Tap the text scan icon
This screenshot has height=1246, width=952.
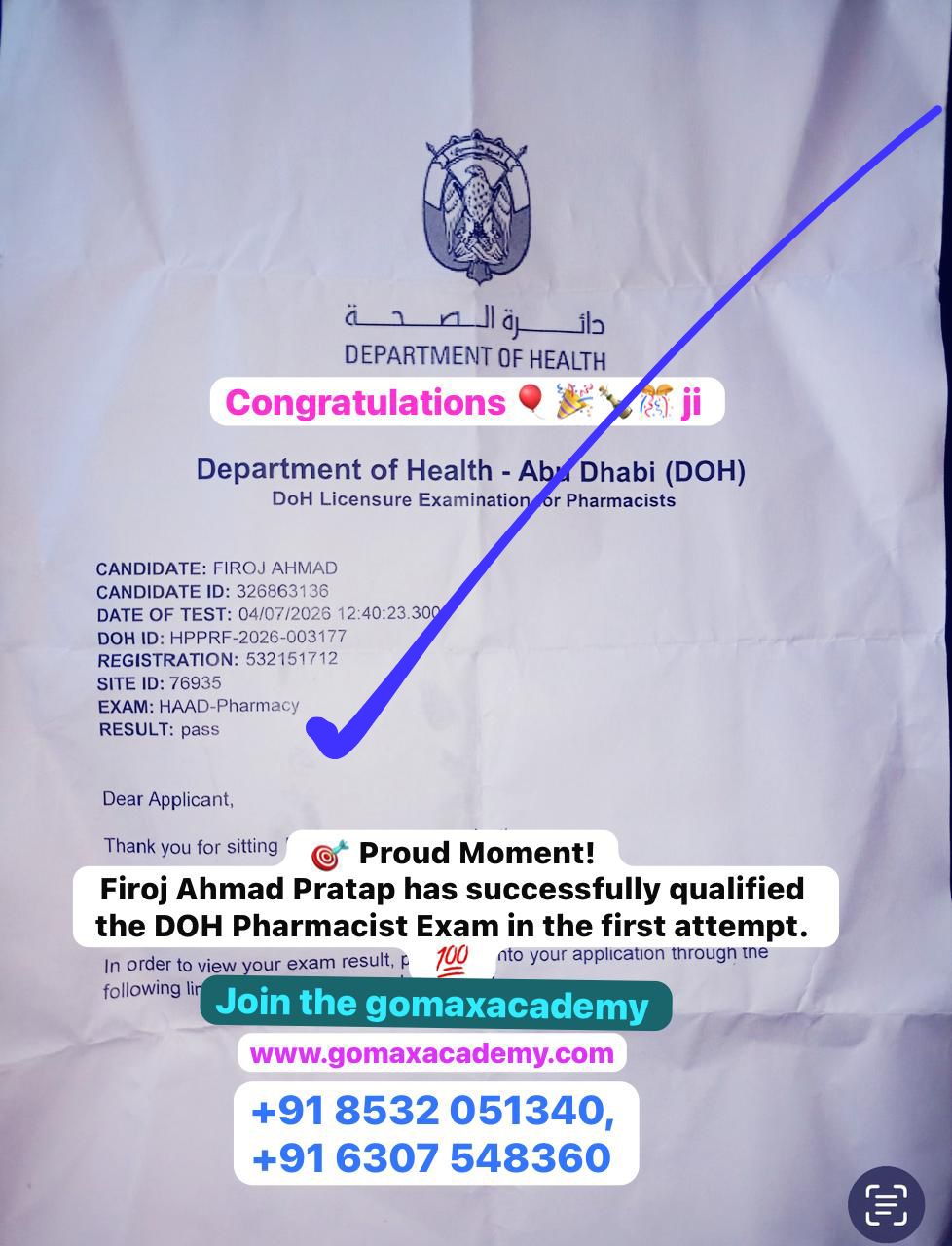[885, 1204]
